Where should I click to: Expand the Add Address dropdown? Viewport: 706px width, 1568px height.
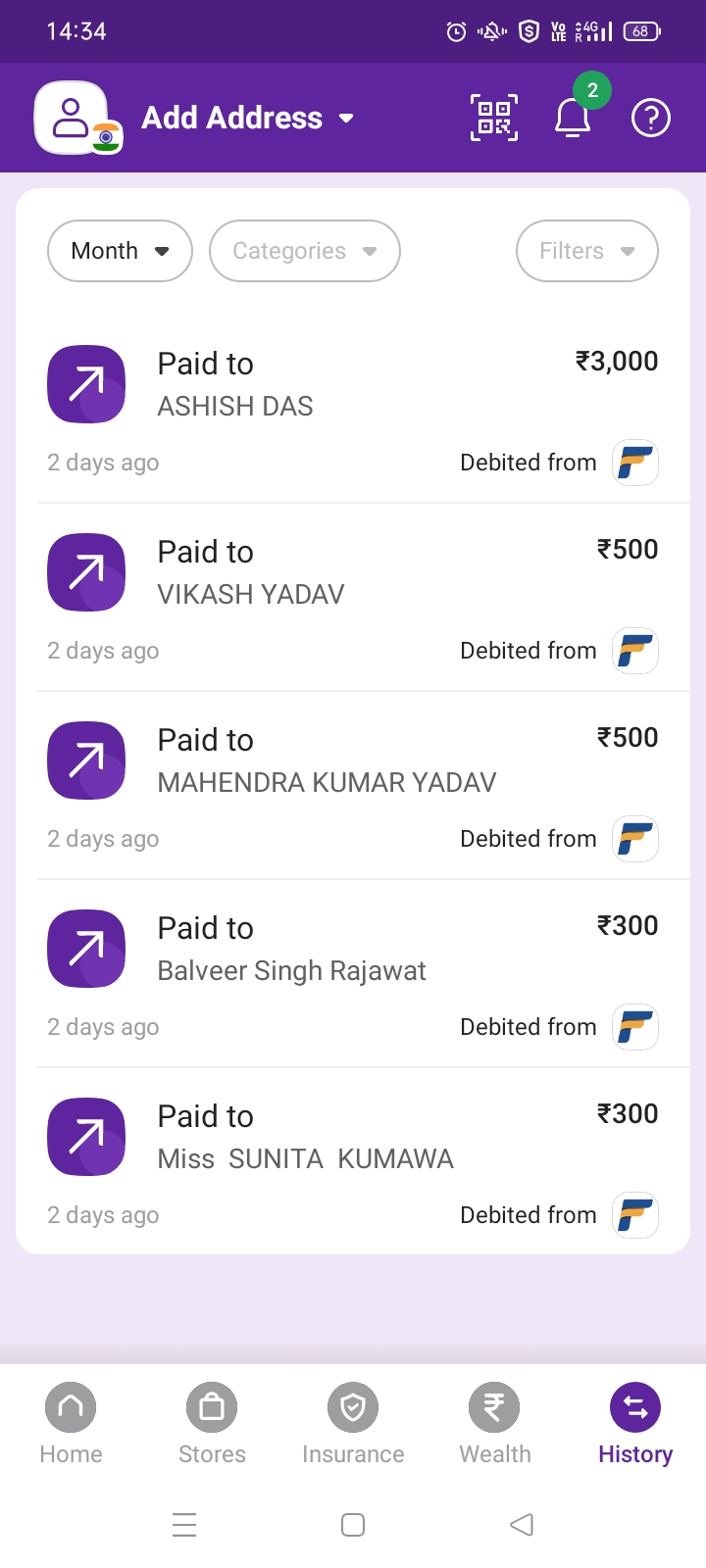tap(247, 118)
